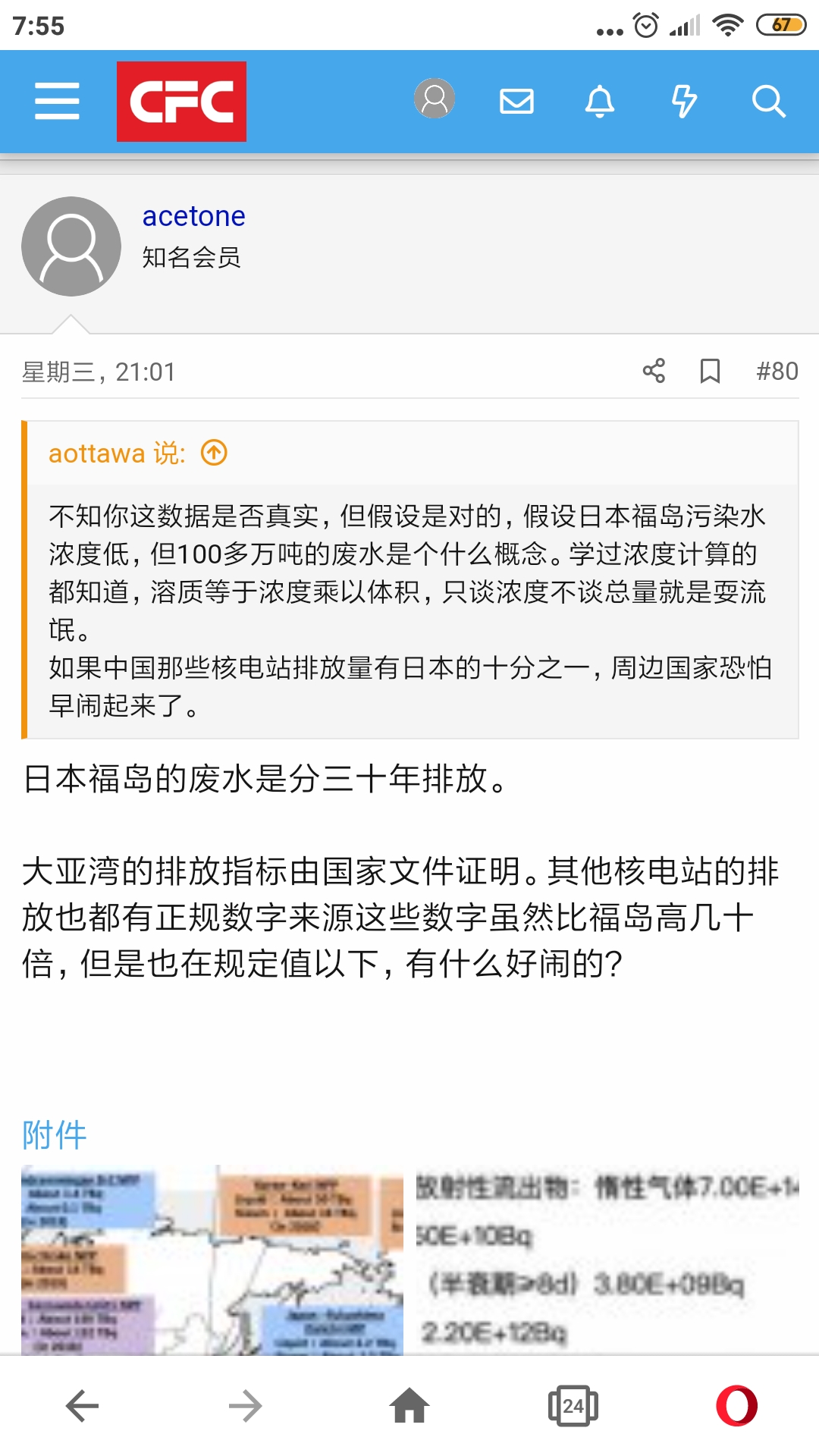The height and width of the screenshot is (1456, 819).
Task: Open the lightning bolt what's new icon
Action: click(684, 101)
